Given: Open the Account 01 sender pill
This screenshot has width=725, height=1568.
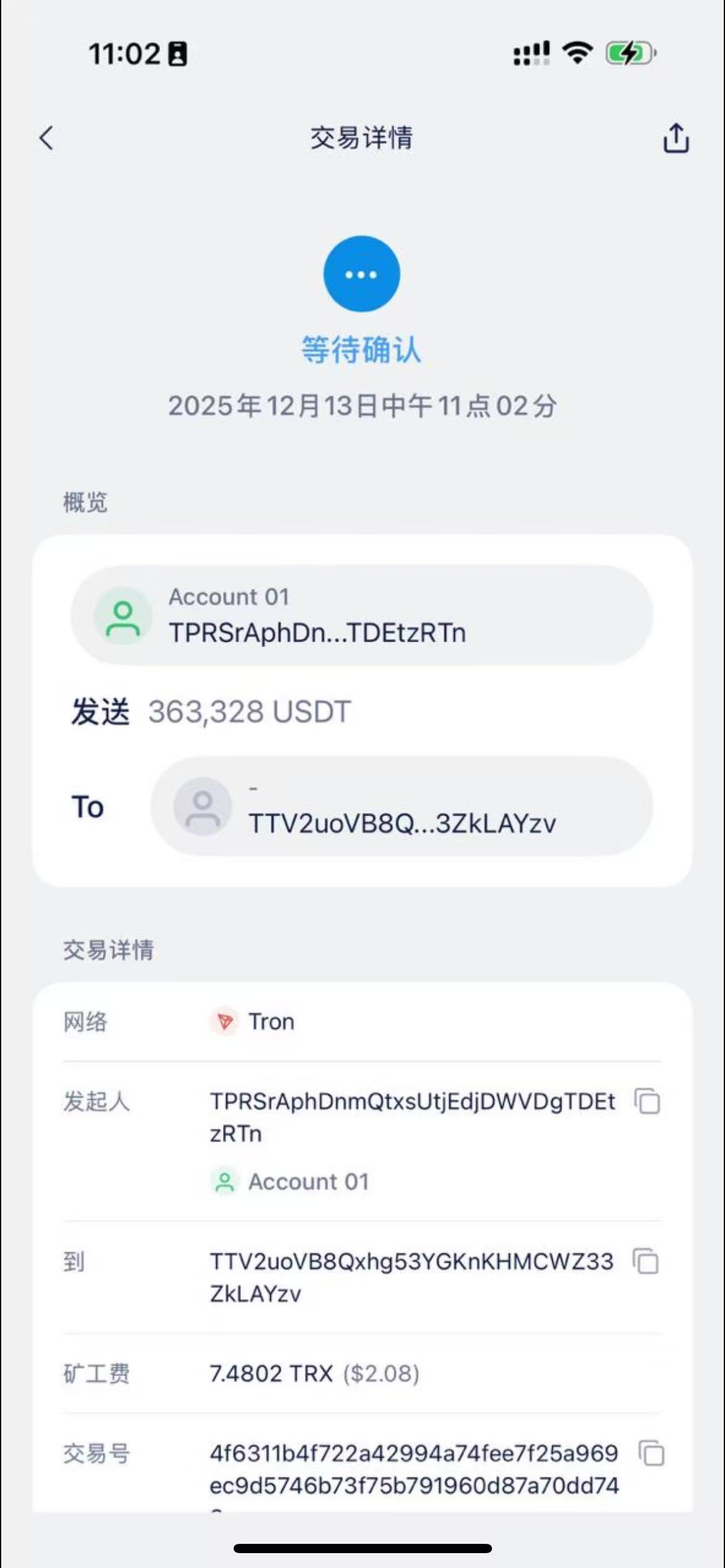Looking at the screenshot, I should (361, 615).
